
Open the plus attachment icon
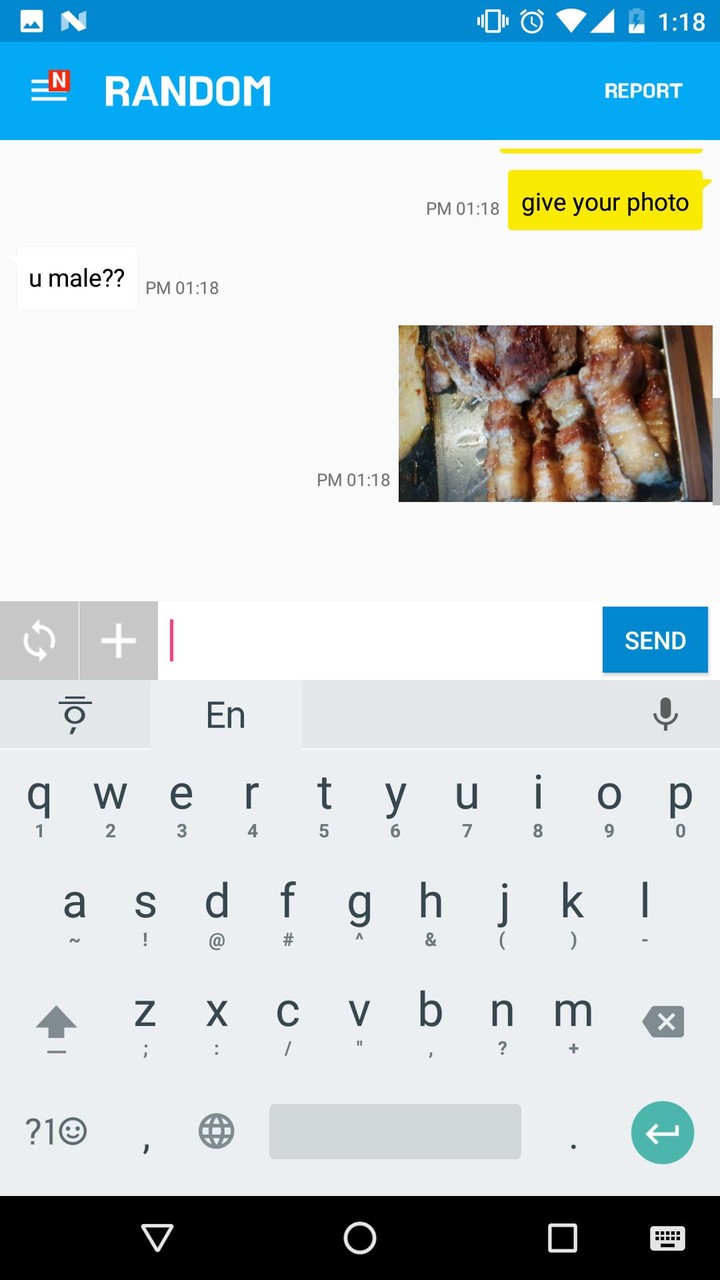coord(118,640)
